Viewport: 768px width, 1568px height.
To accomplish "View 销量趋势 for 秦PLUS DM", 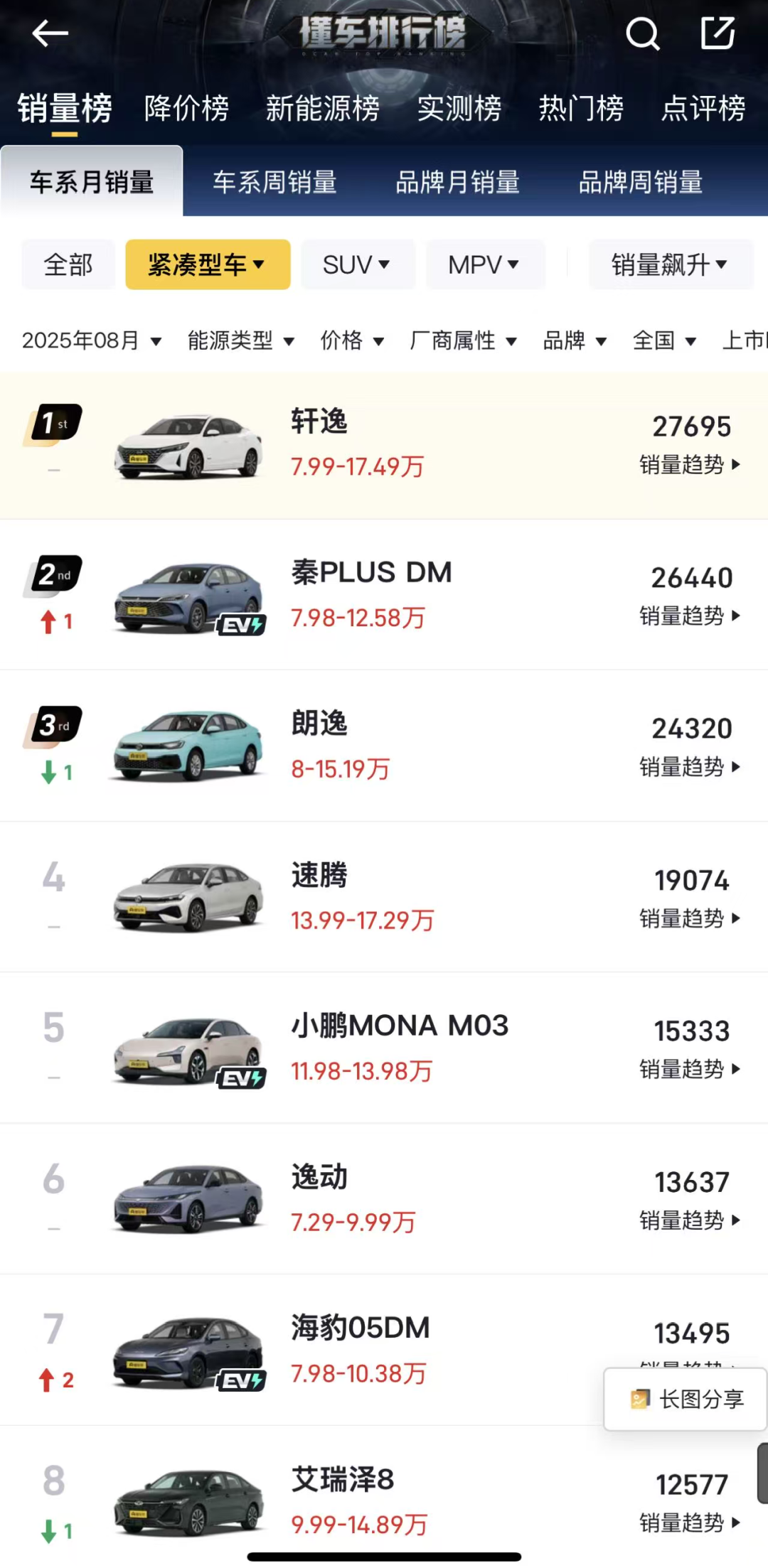I will point(689,616).
